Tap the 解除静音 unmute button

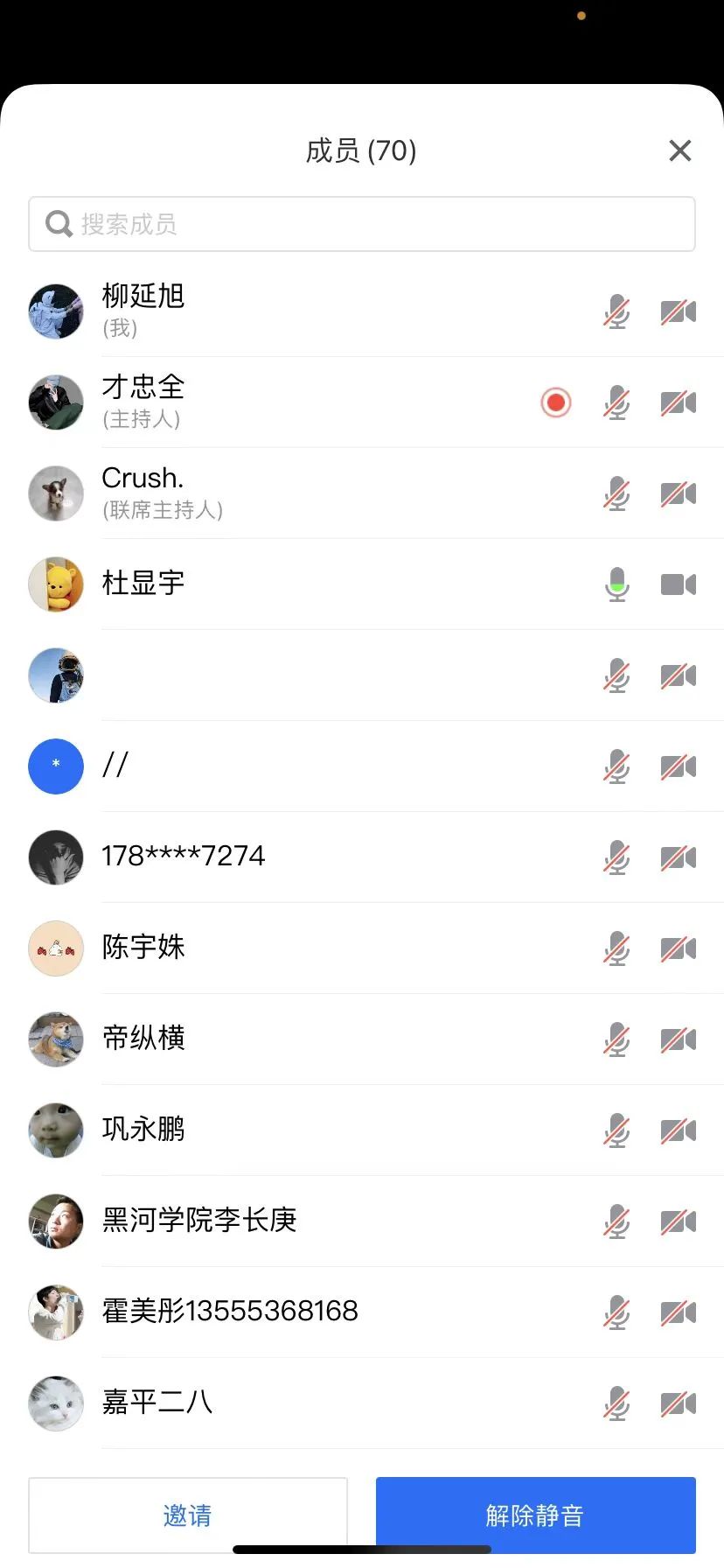pos(535,1515)
